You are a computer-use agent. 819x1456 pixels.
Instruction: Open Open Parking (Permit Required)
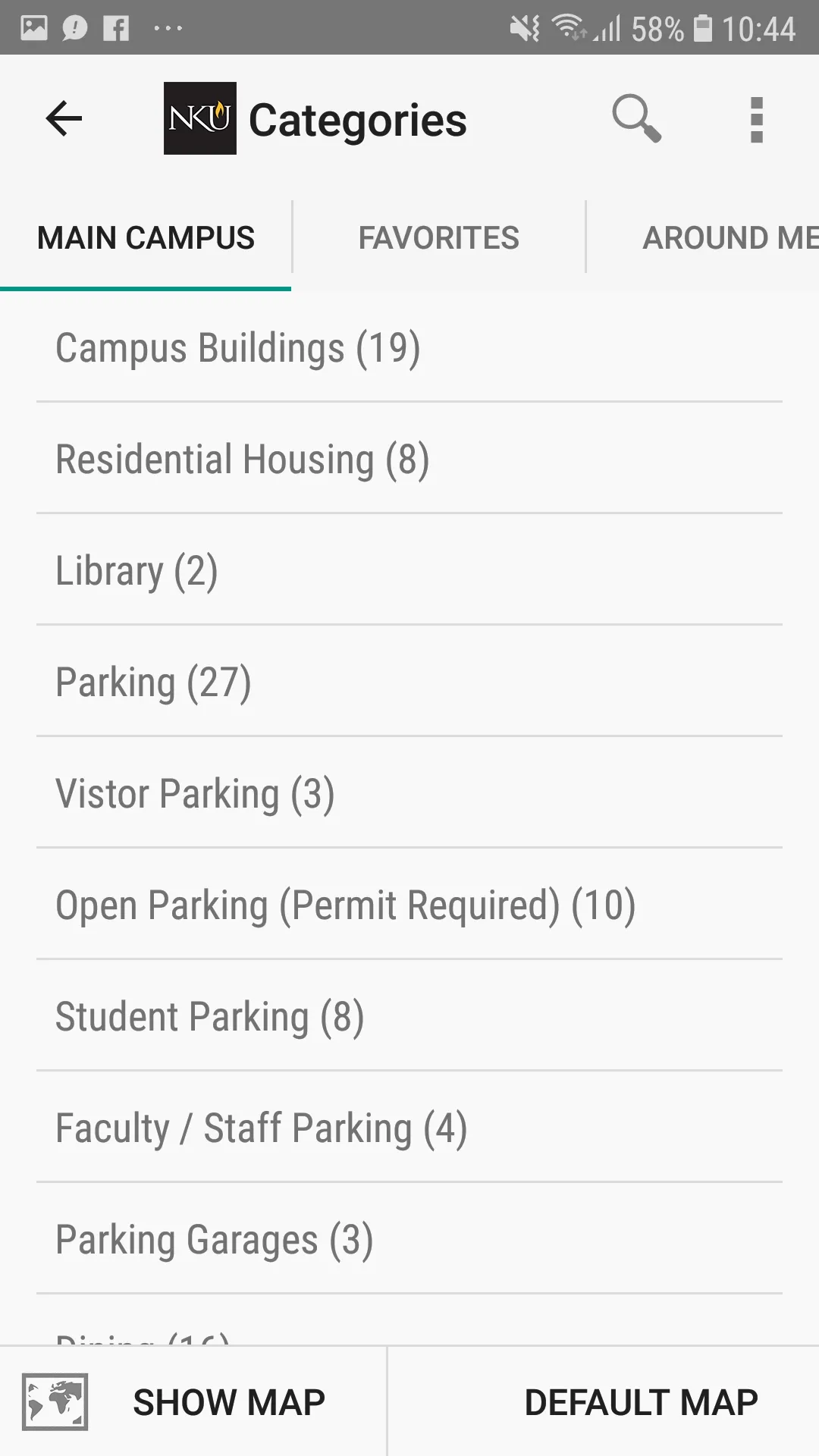click(x=346, y=905)
